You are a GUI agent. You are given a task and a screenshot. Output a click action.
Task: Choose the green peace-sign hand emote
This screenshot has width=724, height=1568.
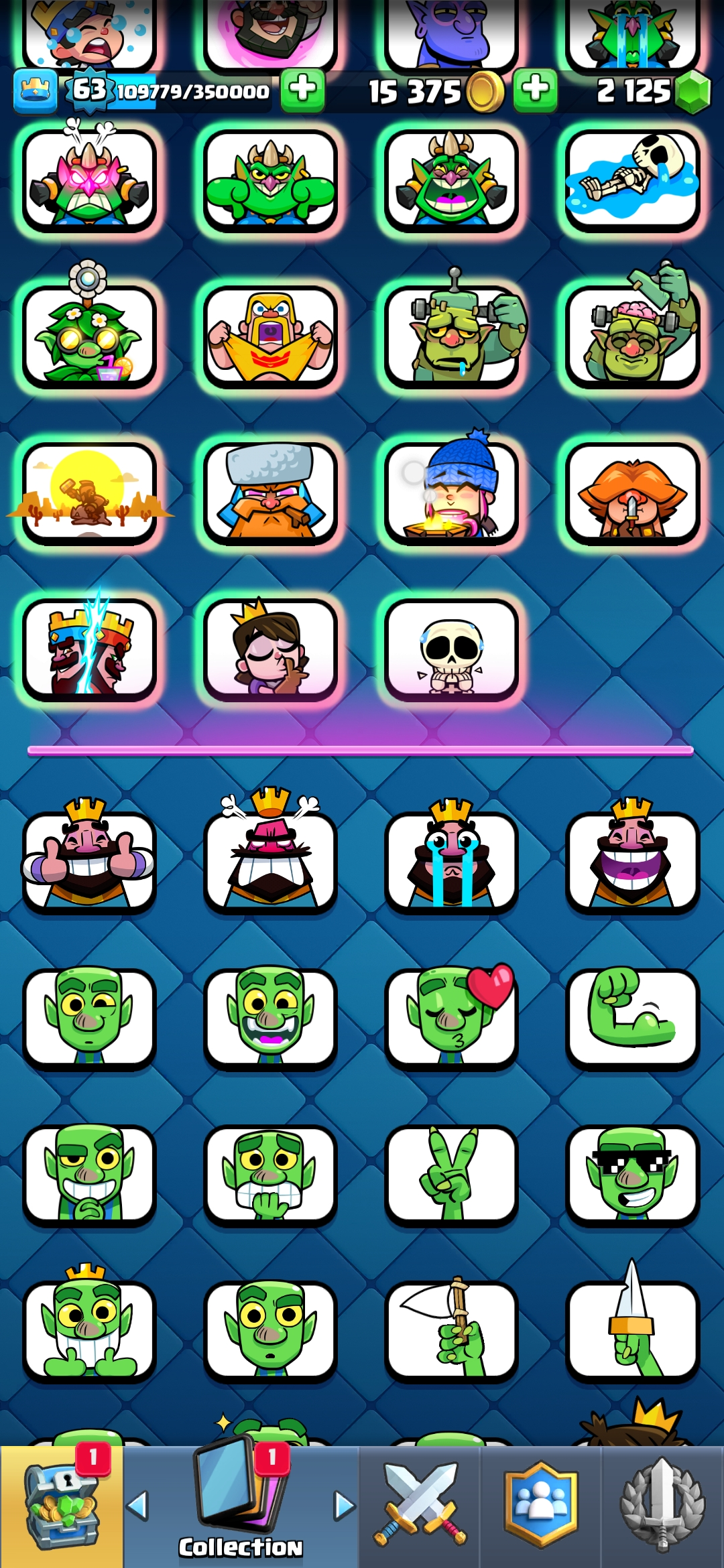451,1174
